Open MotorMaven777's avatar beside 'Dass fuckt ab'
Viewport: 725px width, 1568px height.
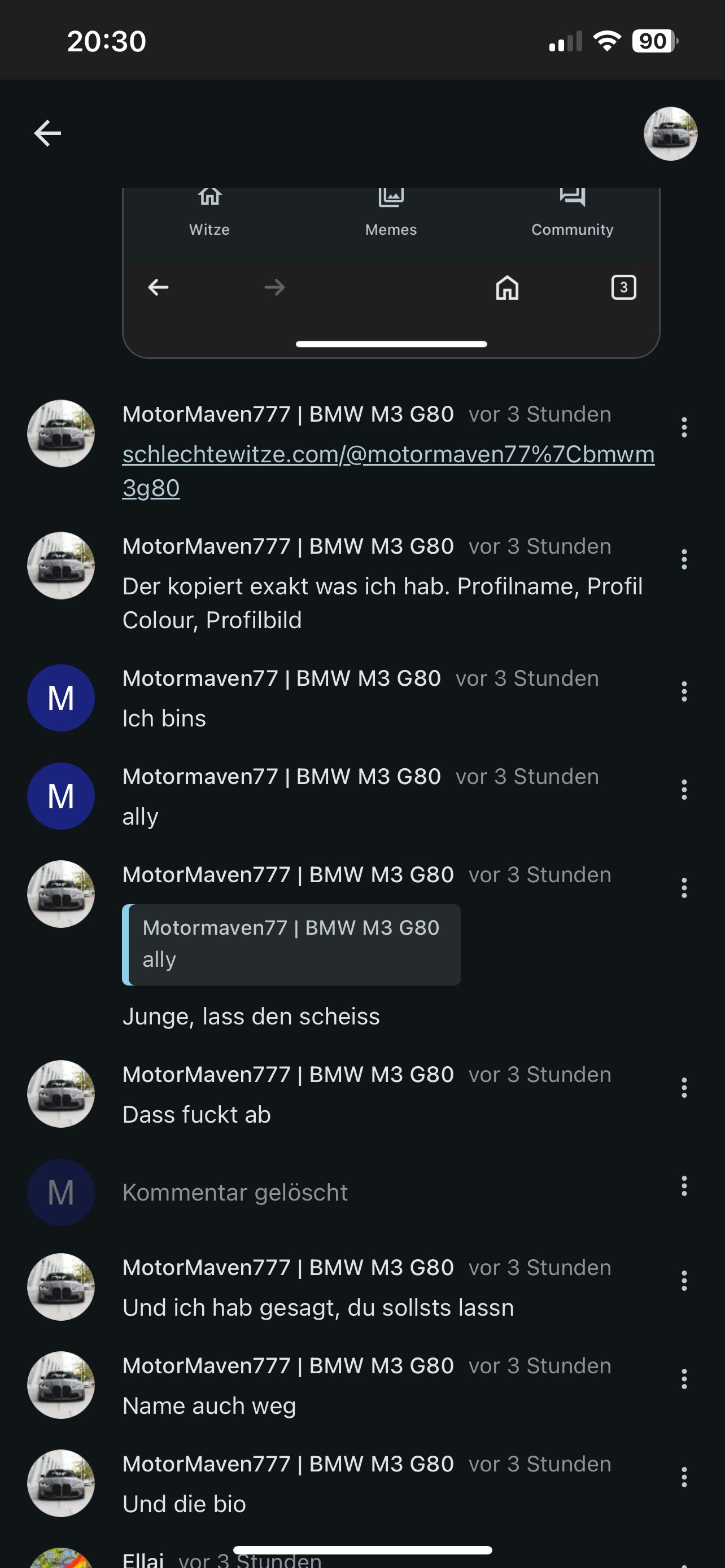point(61,1094)
